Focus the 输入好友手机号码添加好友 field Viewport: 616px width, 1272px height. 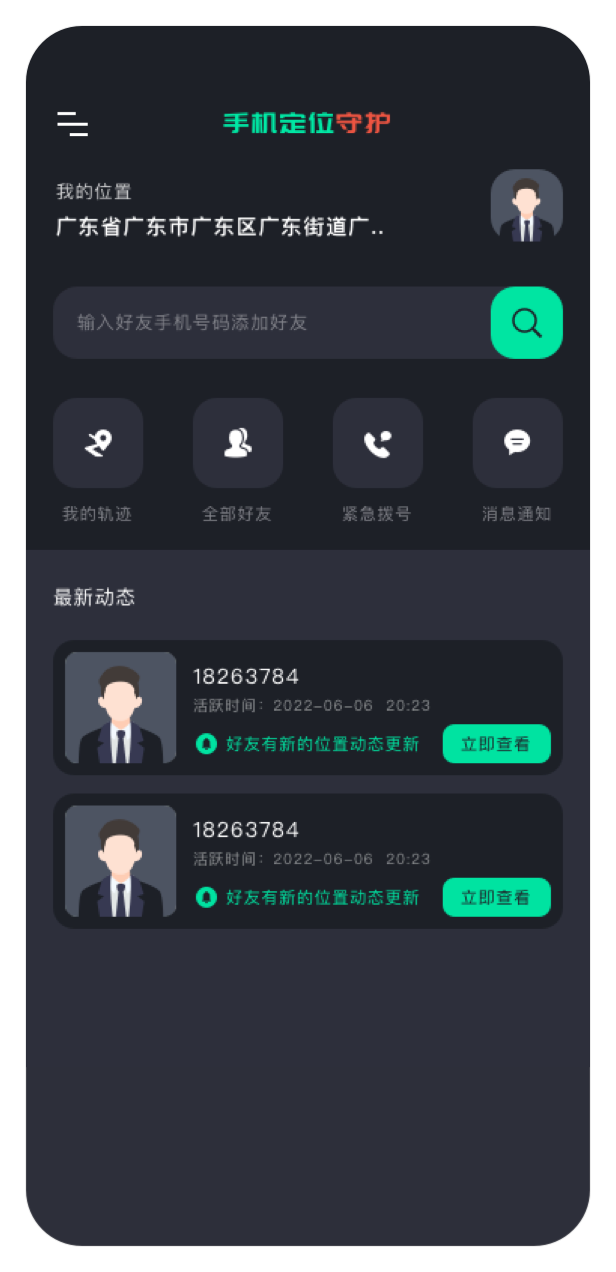(x=270, y=323)
